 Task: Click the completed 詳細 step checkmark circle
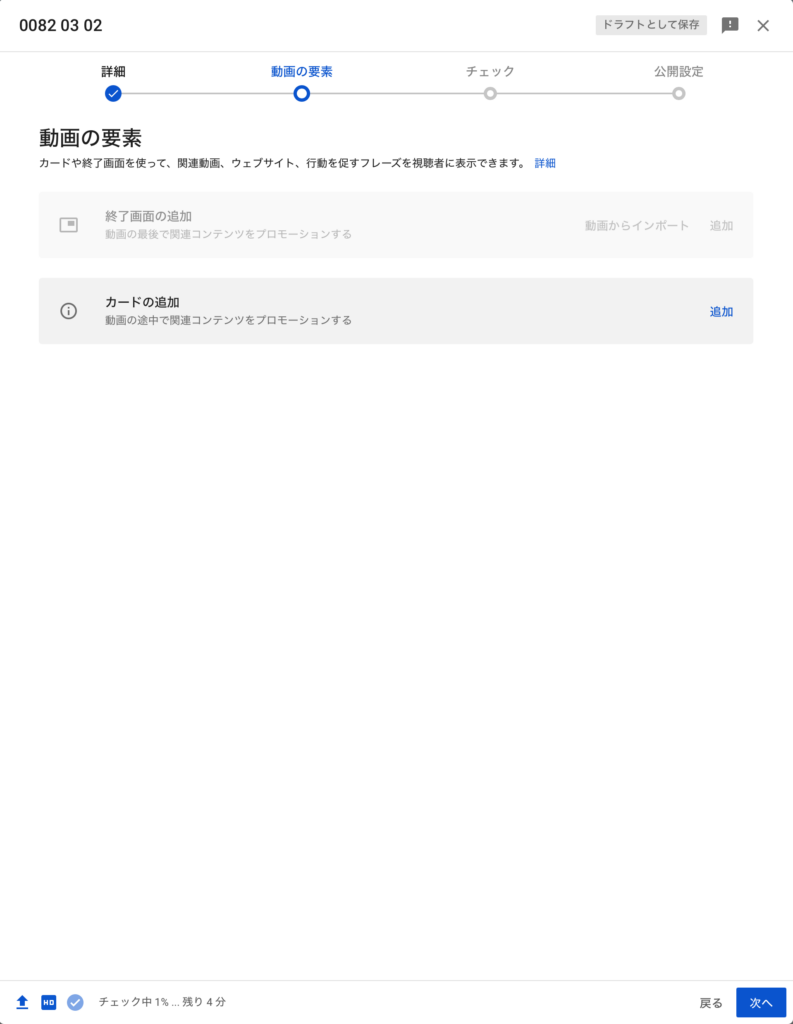(x=113, y=94)
